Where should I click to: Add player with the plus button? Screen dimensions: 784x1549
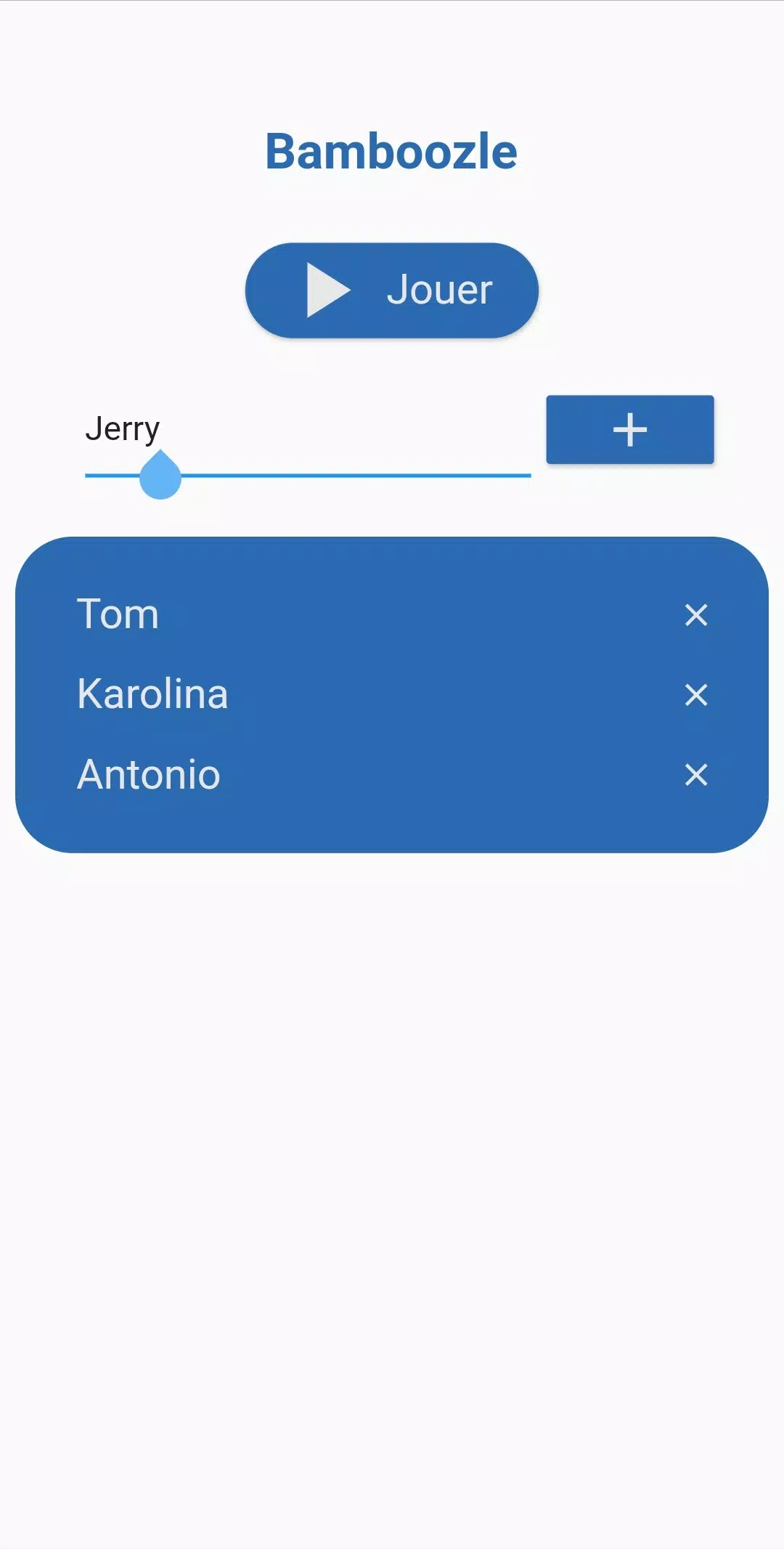[x=630, y=429]
